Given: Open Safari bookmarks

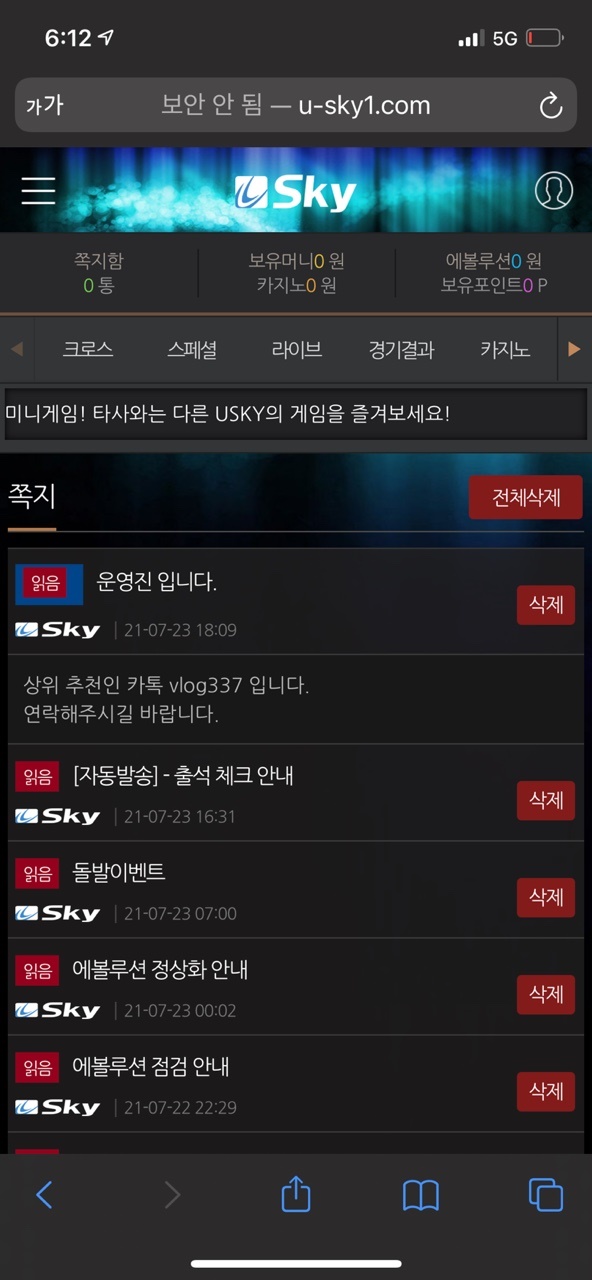Looking at the screenshot, I should [421, 1195].
